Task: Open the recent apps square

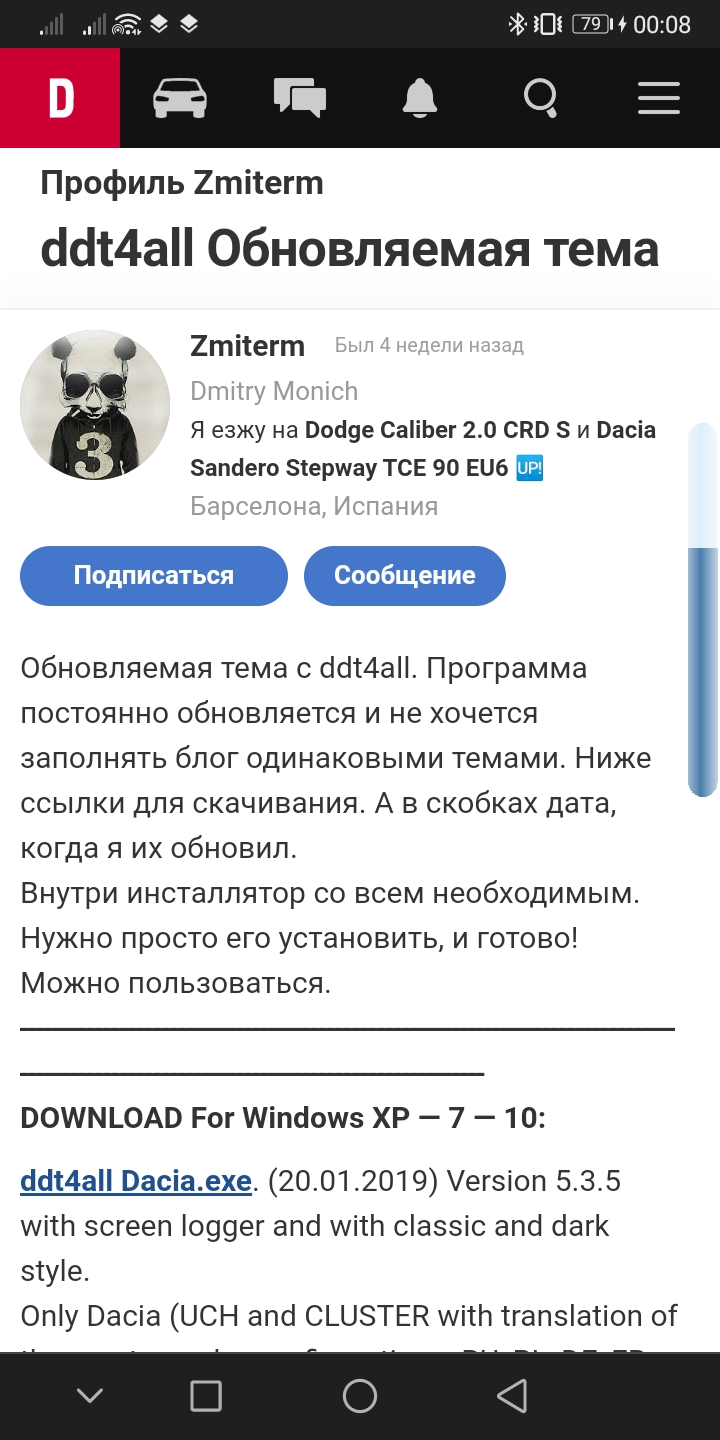Action: (x=206, y=1396)
